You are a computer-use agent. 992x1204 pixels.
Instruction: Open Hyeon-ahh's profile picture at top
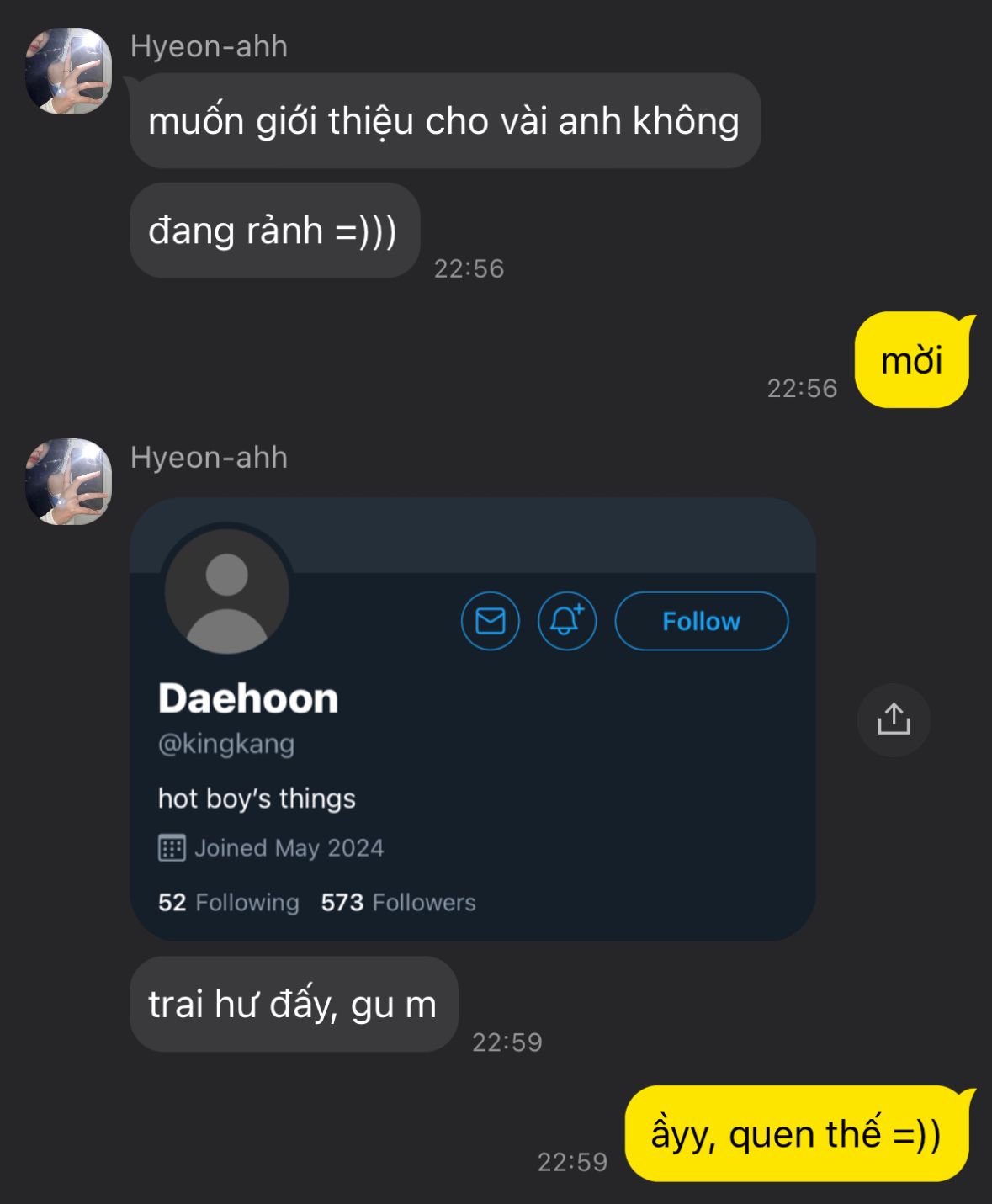point(68,72)
